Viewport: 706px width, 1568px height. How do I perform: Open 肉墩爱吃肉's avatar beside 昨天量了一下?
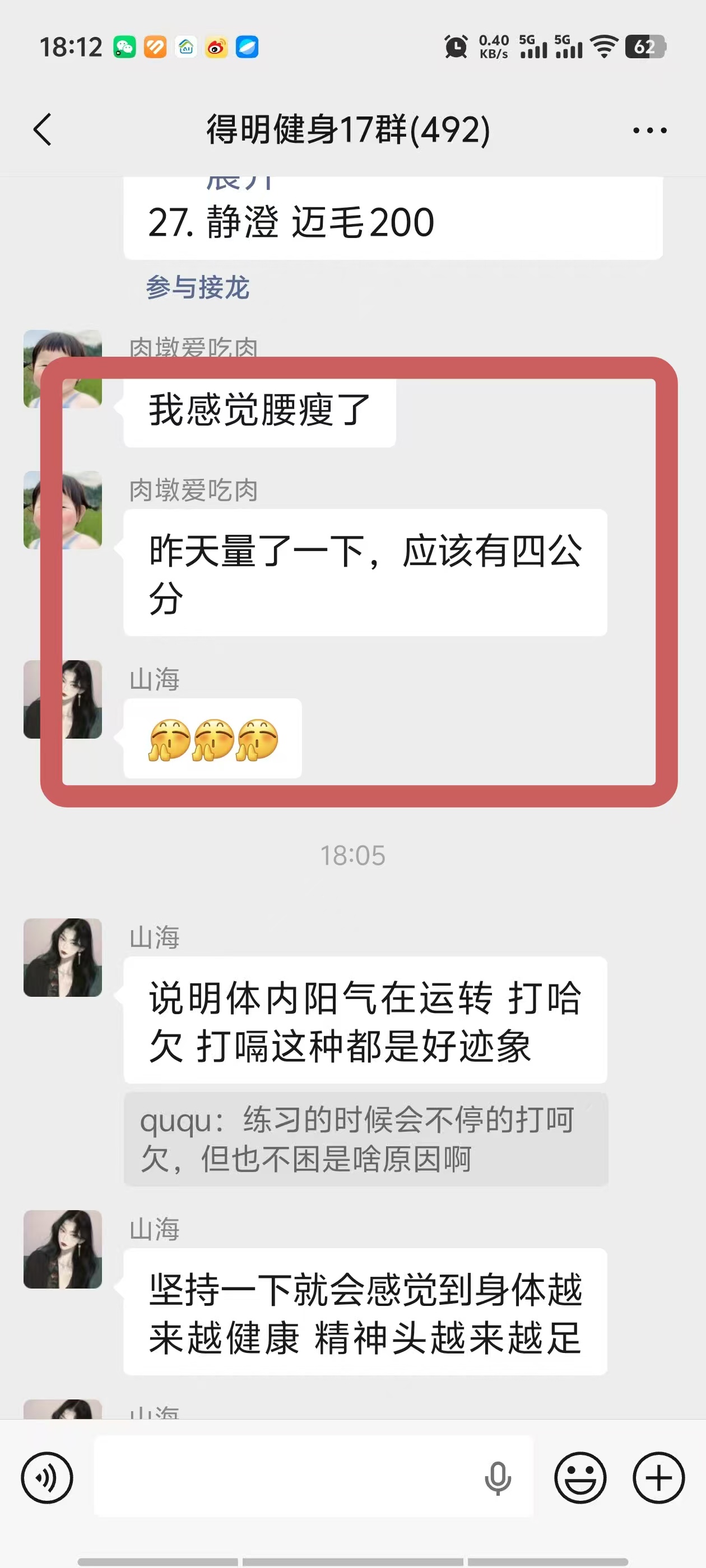62,510
